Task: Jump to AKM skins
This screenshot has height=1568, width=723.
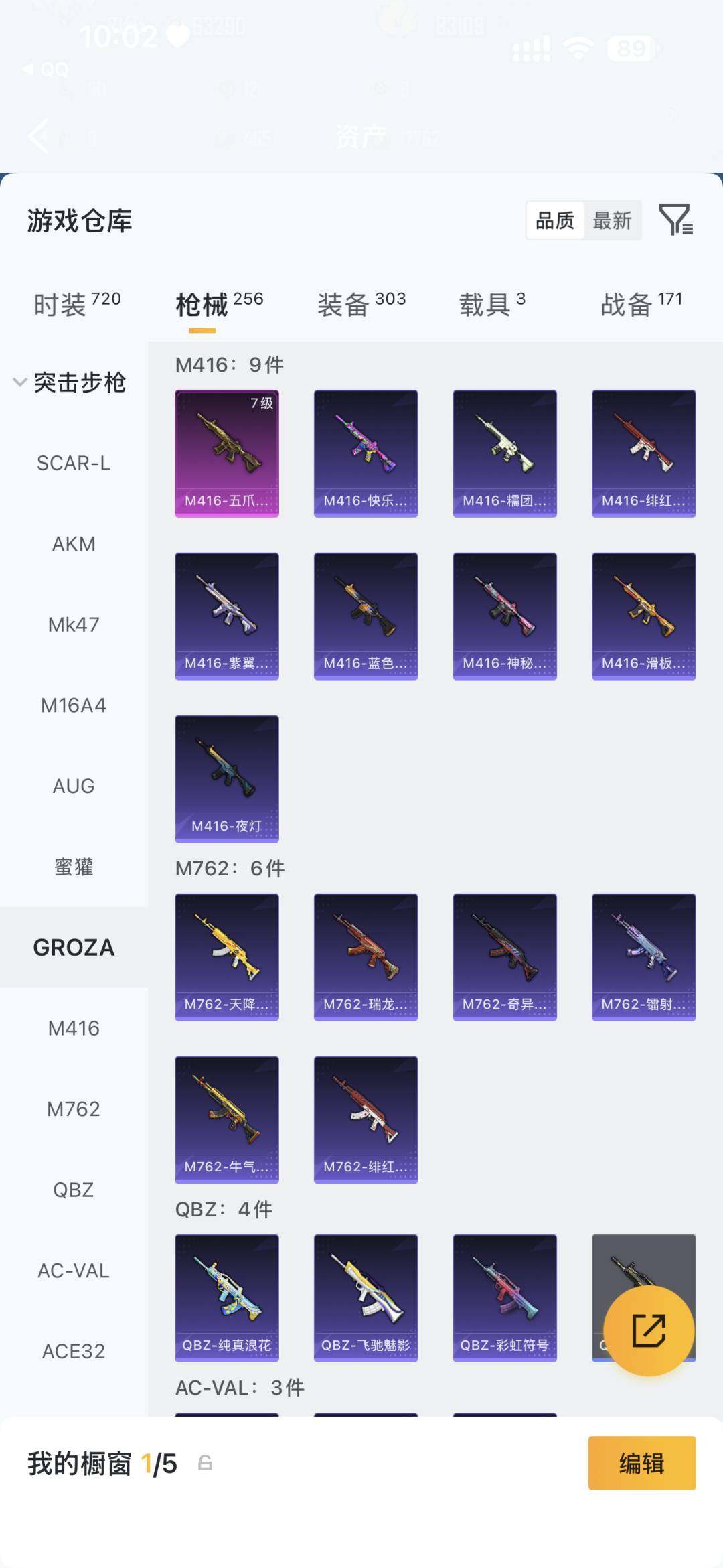Action: [x=74, y=544]
